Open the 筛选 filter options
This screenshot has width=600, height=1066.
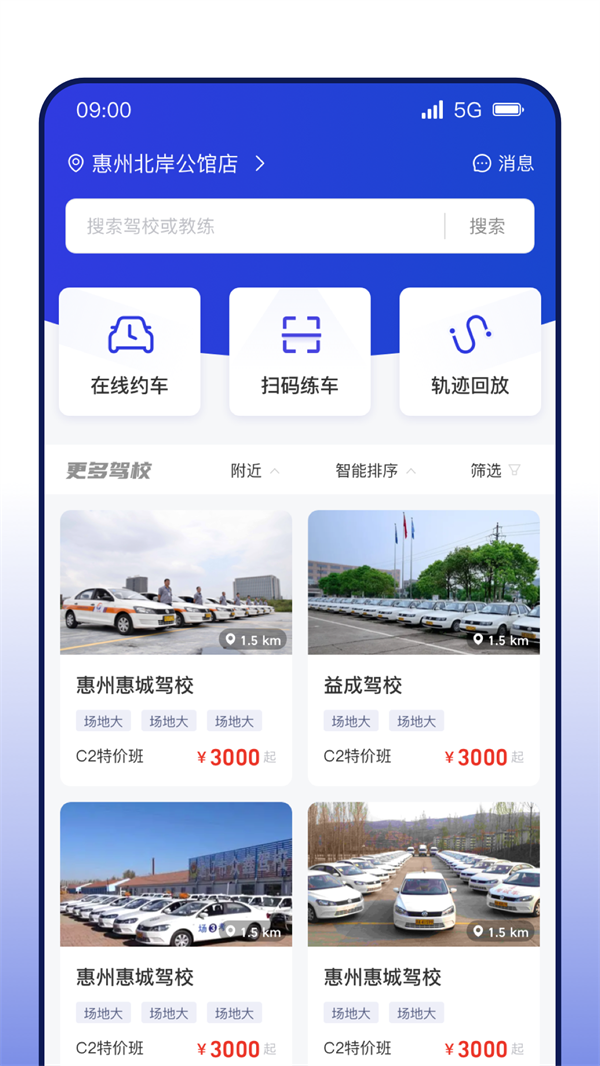point(495,471)
